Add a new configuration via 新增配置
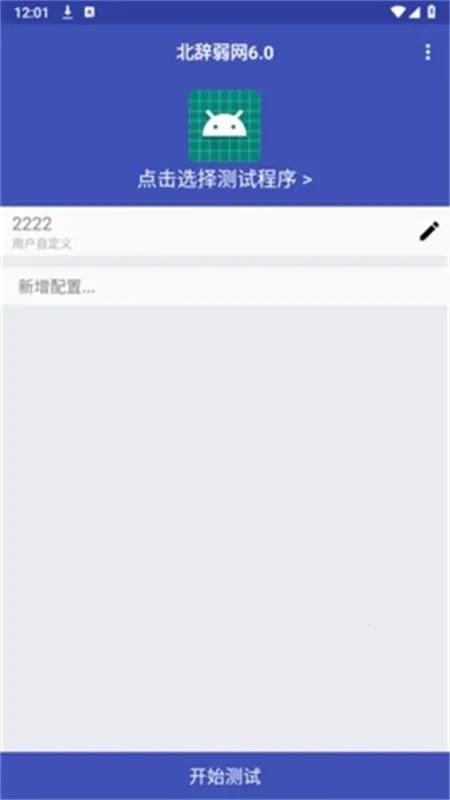This screenshot has width=450, height=800. point(224,287)
